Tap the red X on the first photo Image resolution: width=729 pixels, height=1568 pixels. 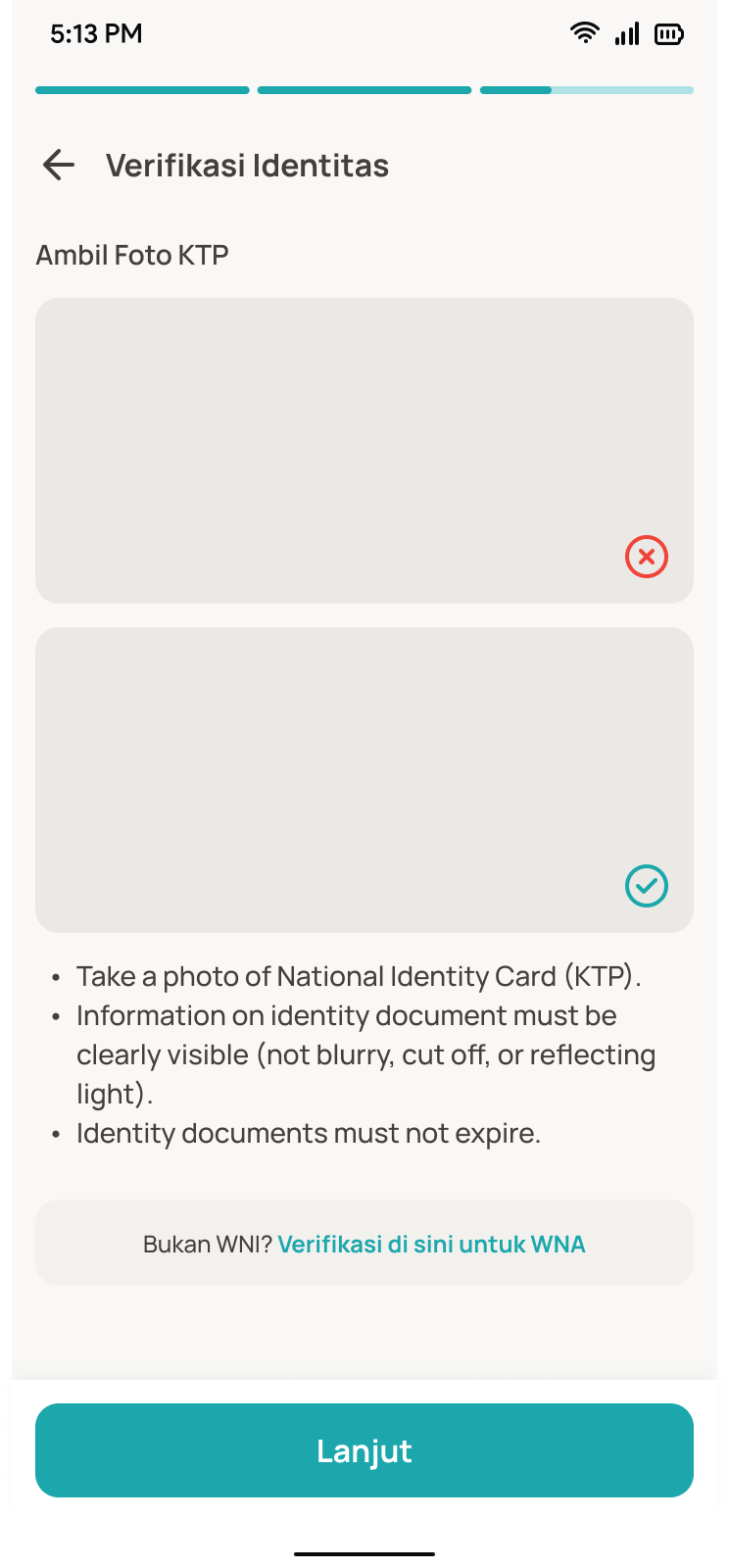coord(647,557)
